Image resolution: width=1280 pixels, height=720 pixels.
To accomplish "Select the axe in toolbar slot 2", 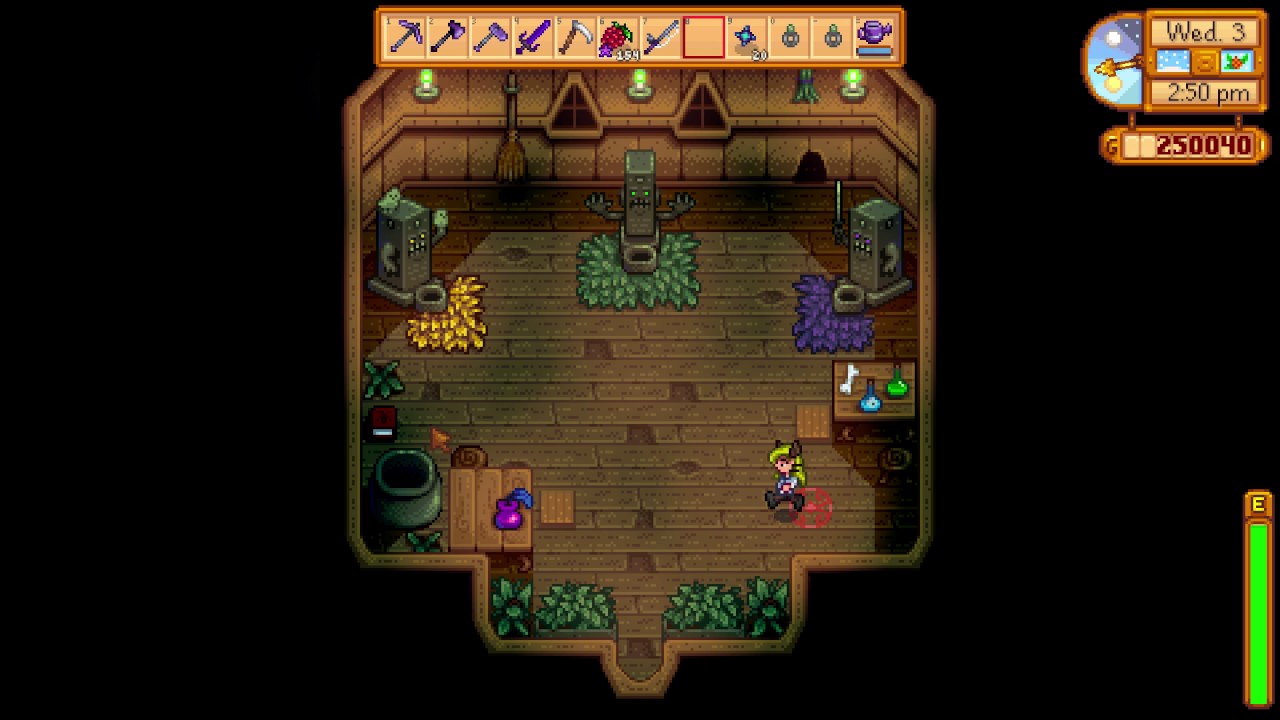I will coord(448,38).
